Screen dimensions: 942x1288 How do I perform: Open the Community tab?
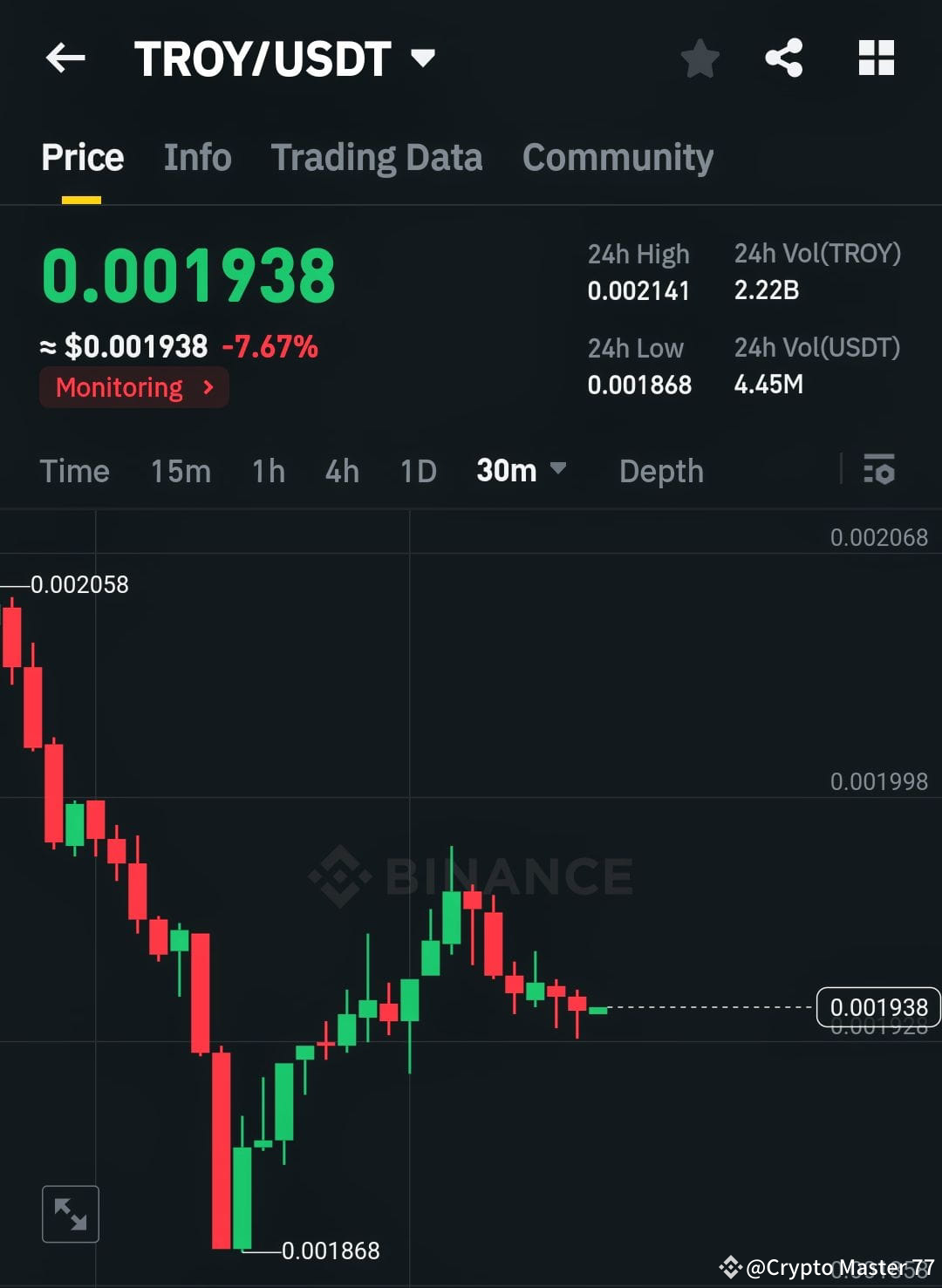click(x=617, y=158)
